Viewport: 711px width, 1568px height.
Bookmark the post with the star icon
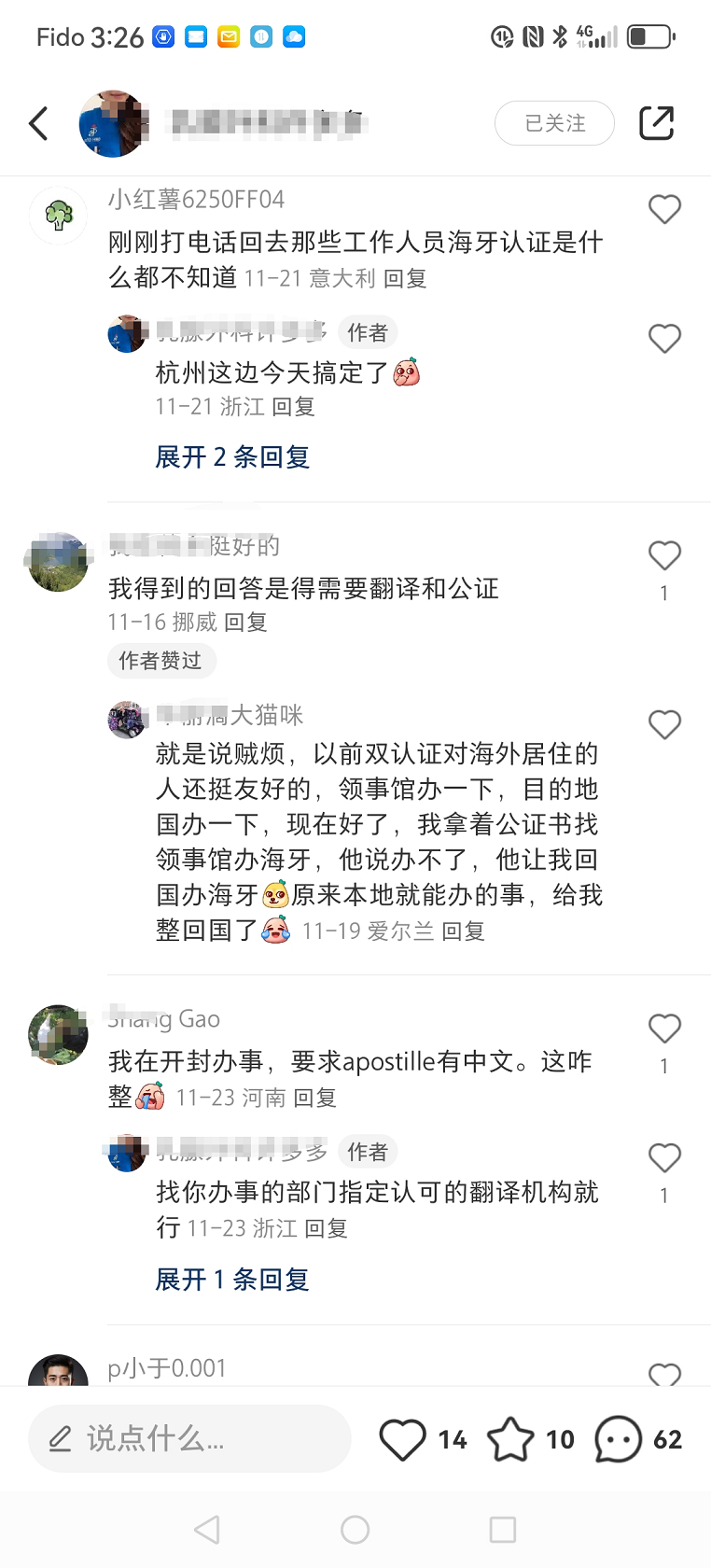510,1439
